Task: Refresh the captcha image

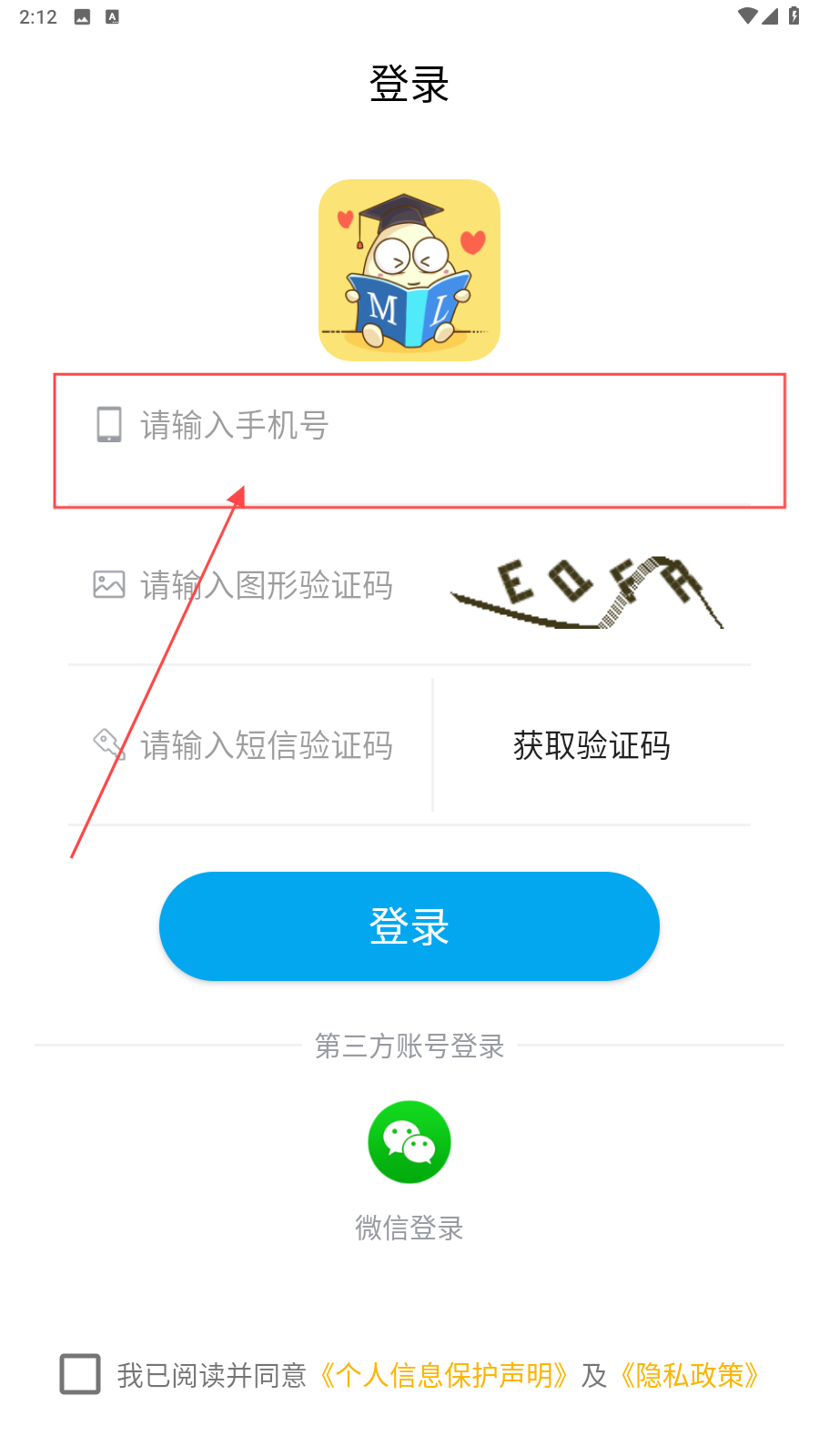Action: coord(588,591)
